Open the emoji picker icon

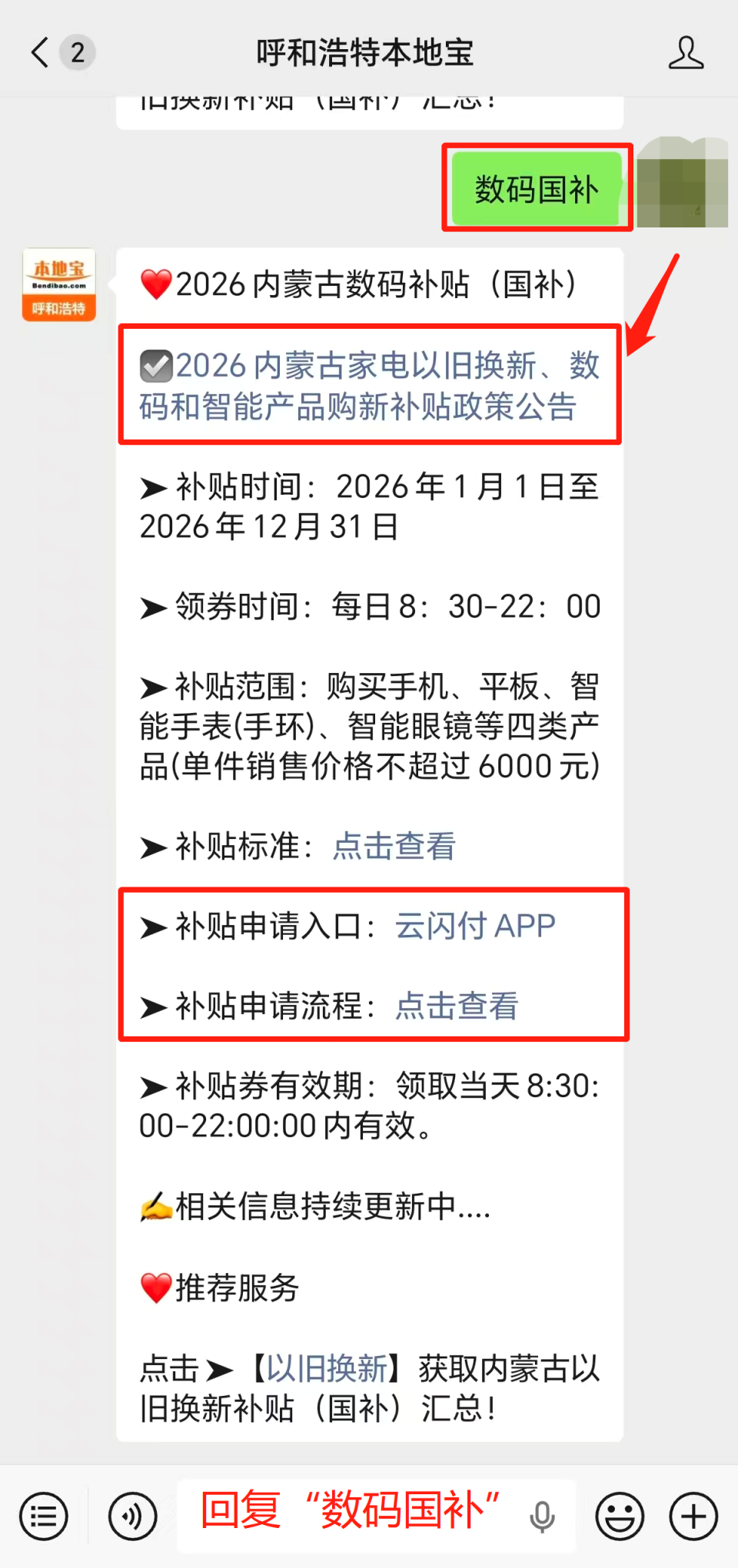click(x=620, y=1516)
